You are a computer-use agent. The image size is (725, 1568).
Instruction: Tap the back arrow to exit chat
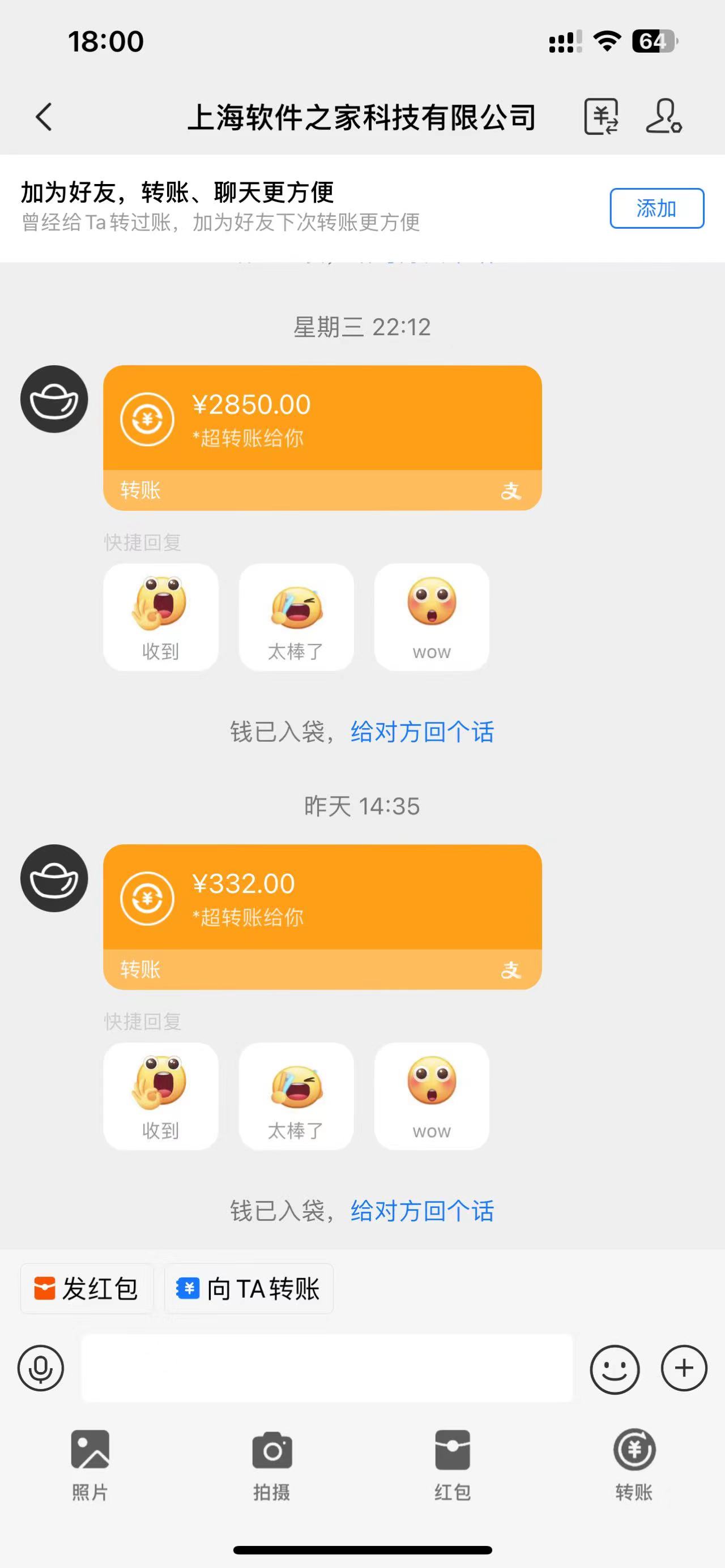pyautogui.click(x=44, y=117)
